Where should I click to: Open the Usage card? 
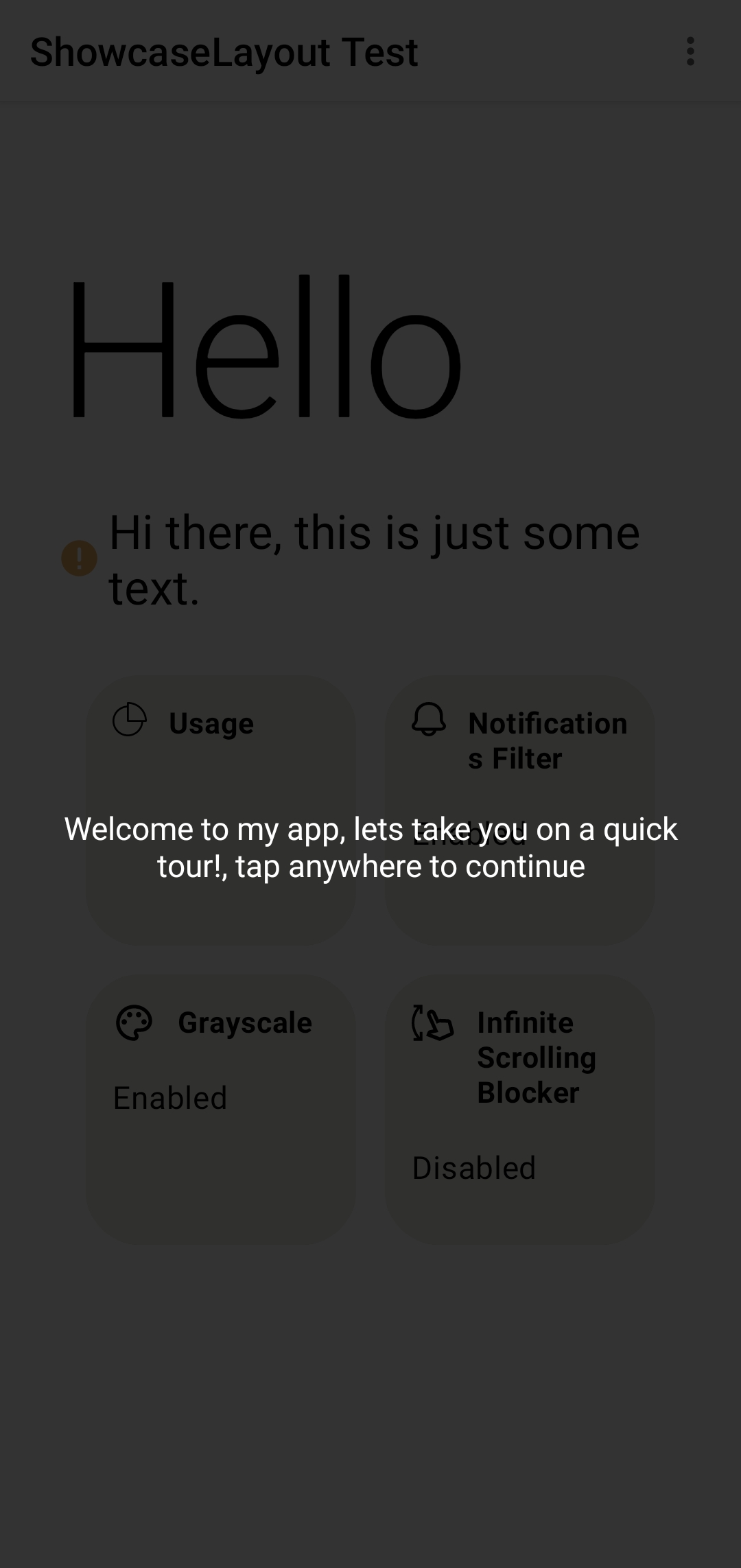pos(220,810)
